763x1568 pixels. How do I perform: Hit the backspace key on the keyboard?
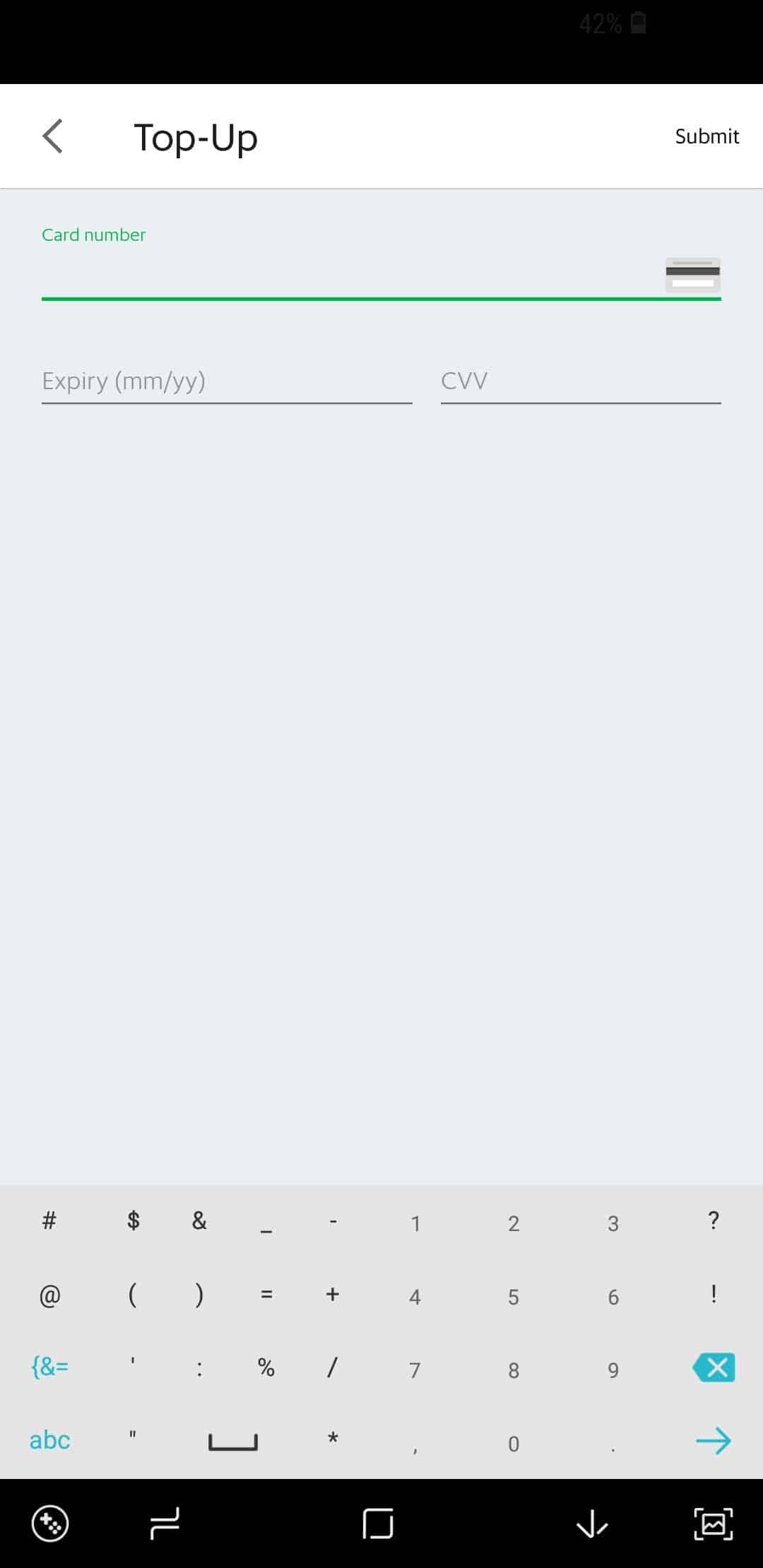pyautogui.click(x=714, y=1368)
